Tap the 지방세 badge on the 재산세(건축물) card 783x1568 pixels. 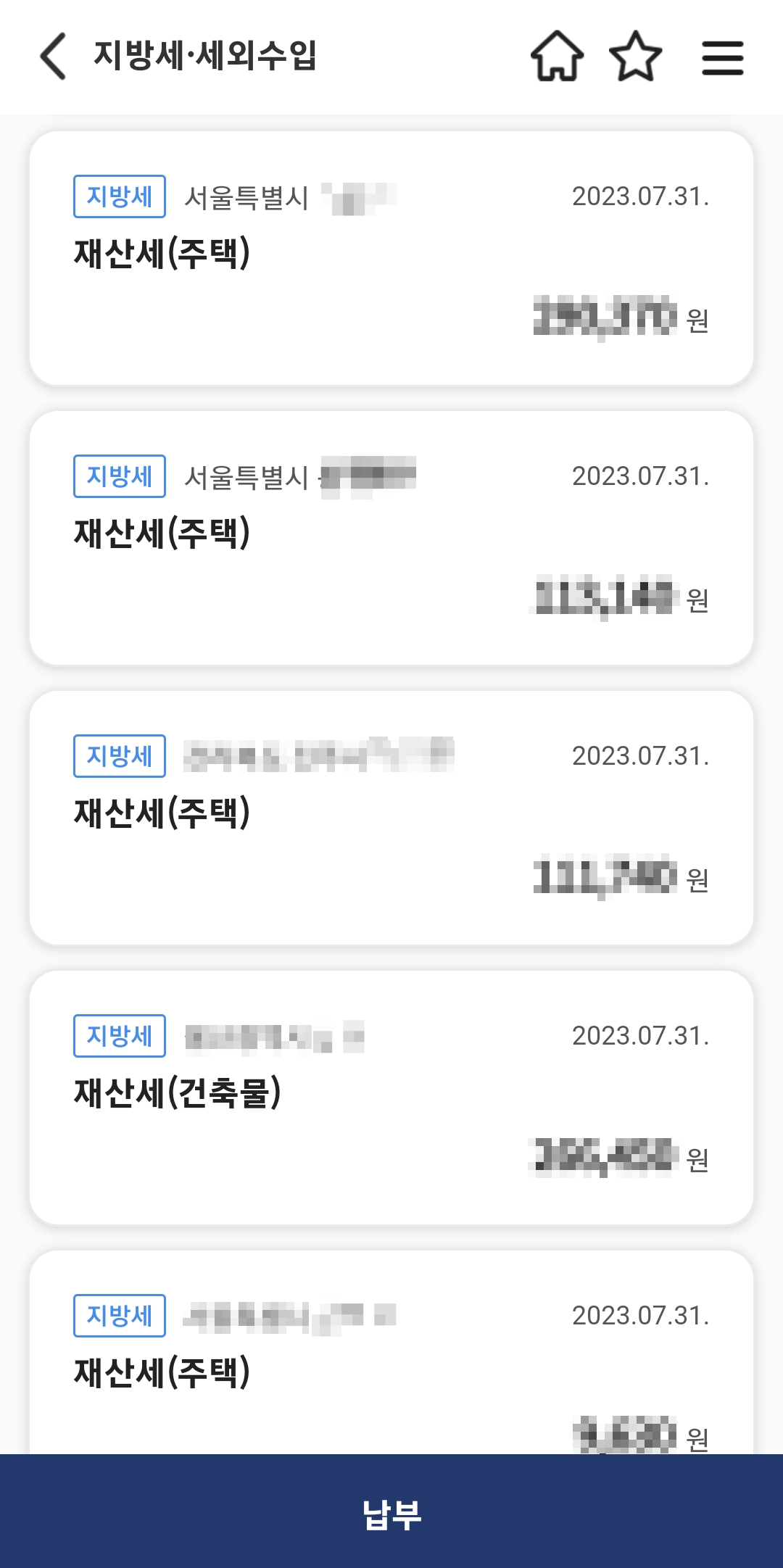coord(120,1035)
